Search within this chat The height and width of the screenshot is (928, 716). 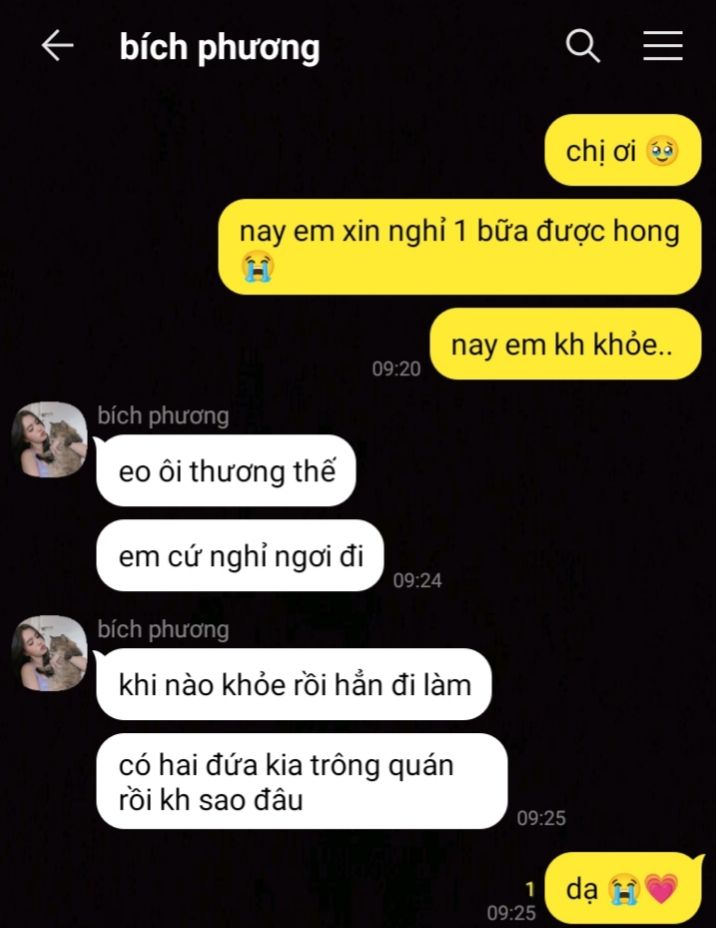(x=582, y=46)
